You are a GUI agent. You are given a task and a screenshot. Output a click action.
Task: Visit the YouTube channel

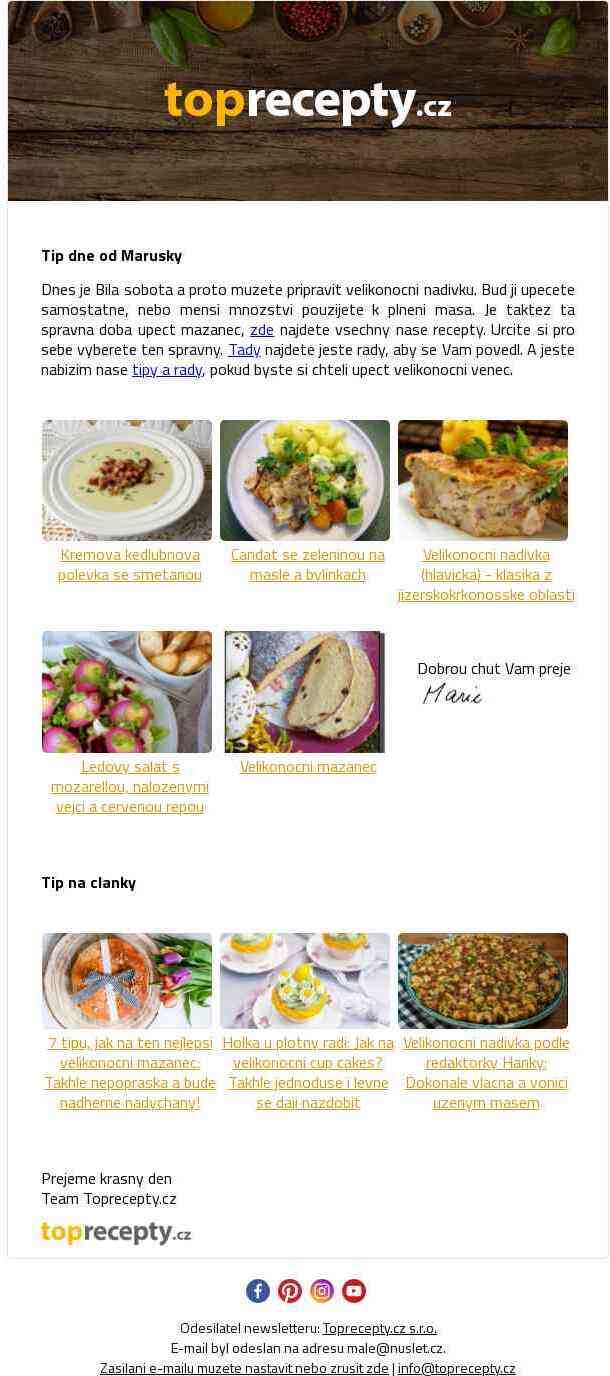tap(354, 1291)
